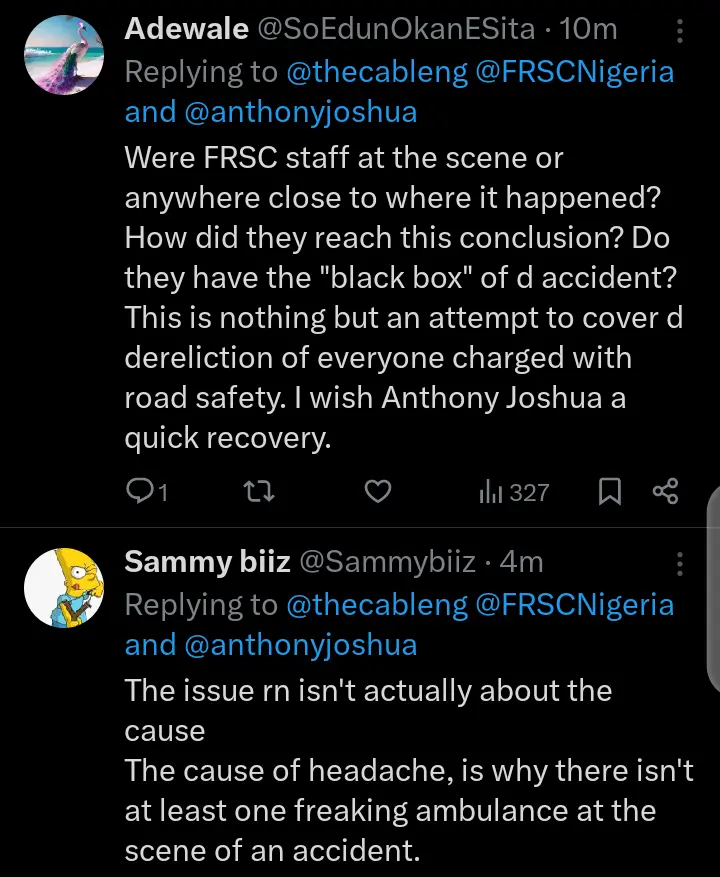Open @anthonyjoshua mention in Adewale's reply
Image resolution: width=720 pixels, height=877 pixels.
pyautogui.click(x=299, y=112)
